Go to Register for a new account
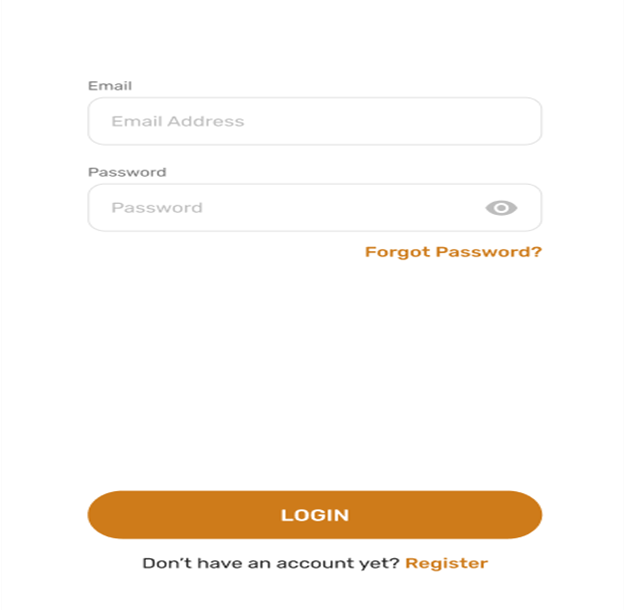Image resolution: width=625 pixels, height=610 pixels. [446, 563]
